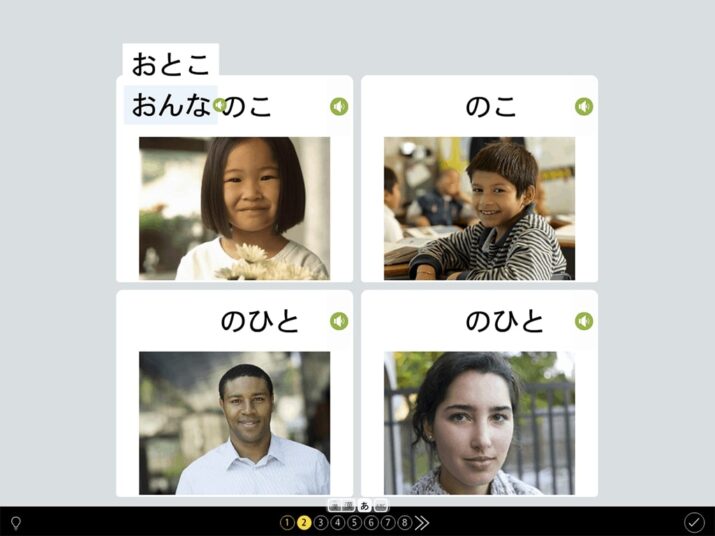Jump to lesson step 3
Viewport: 715px width, 536px height.
tap(320, 522)
